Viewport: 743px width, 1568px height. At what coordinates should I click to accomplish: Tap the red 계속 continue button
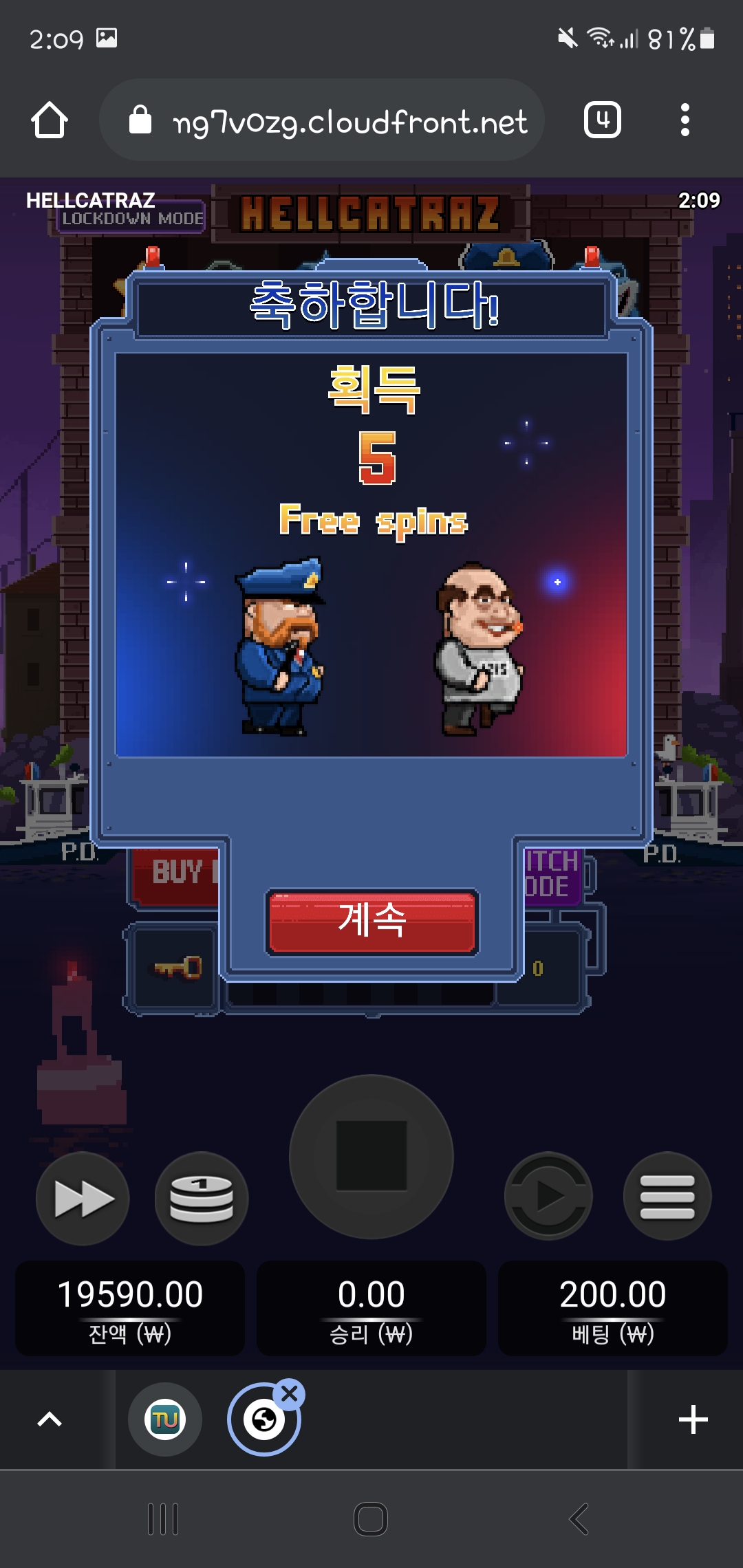(x=372, y=922)
